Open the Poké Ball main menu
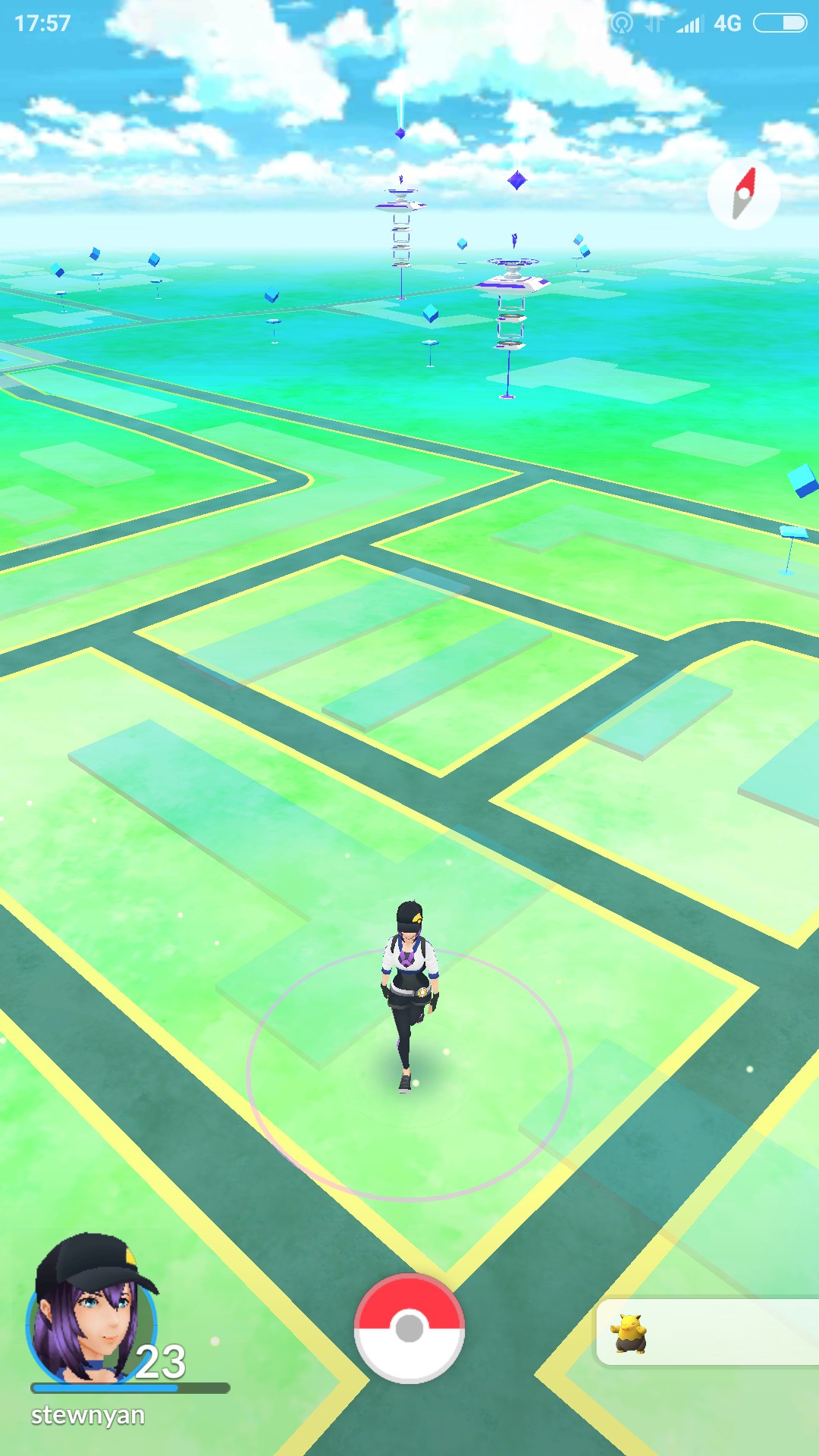This screenshot has height=1456, width=819. [409, 1328]
